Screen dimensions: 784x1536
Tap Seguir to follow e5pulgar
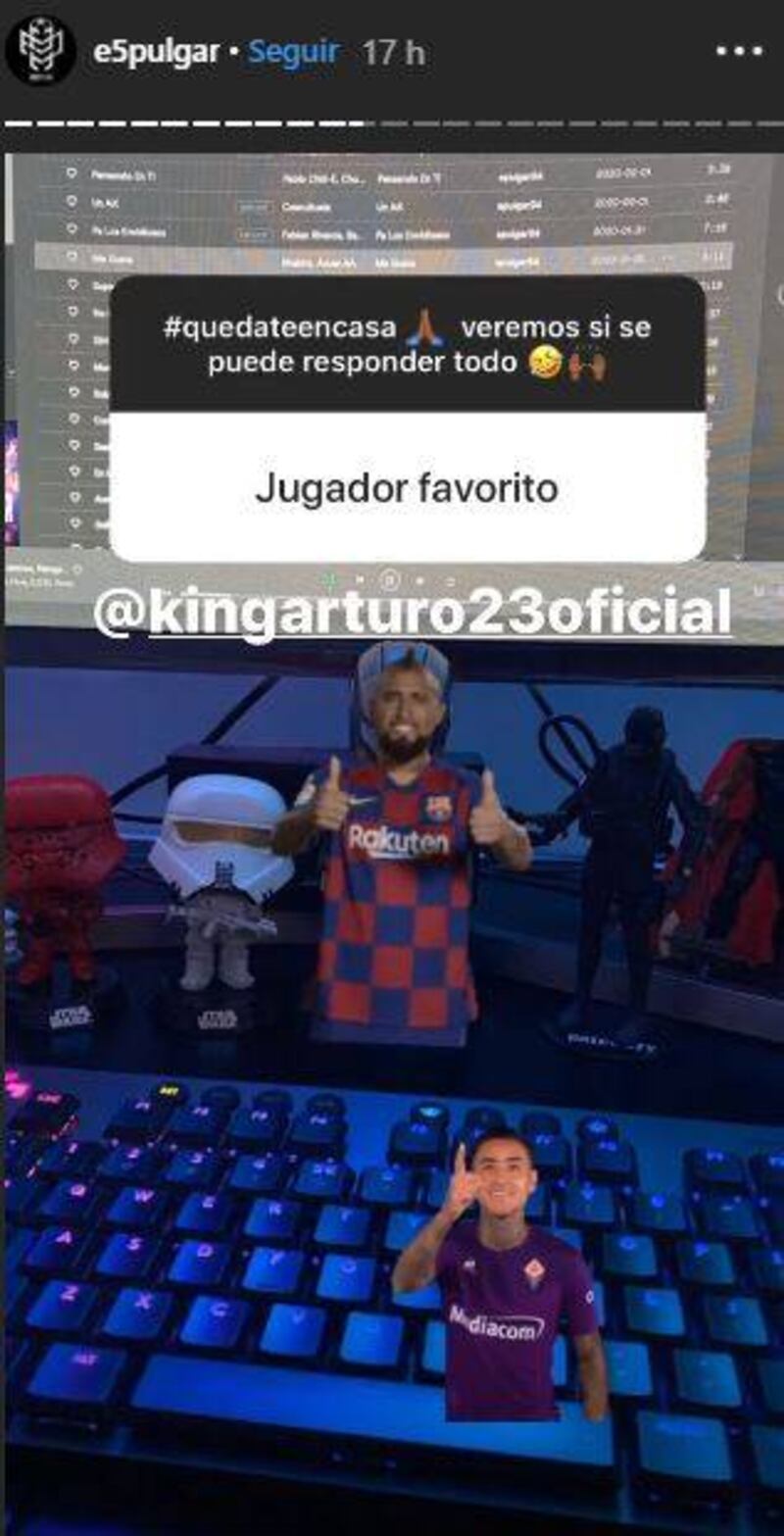pyautogui.click(x=293, y=52)
